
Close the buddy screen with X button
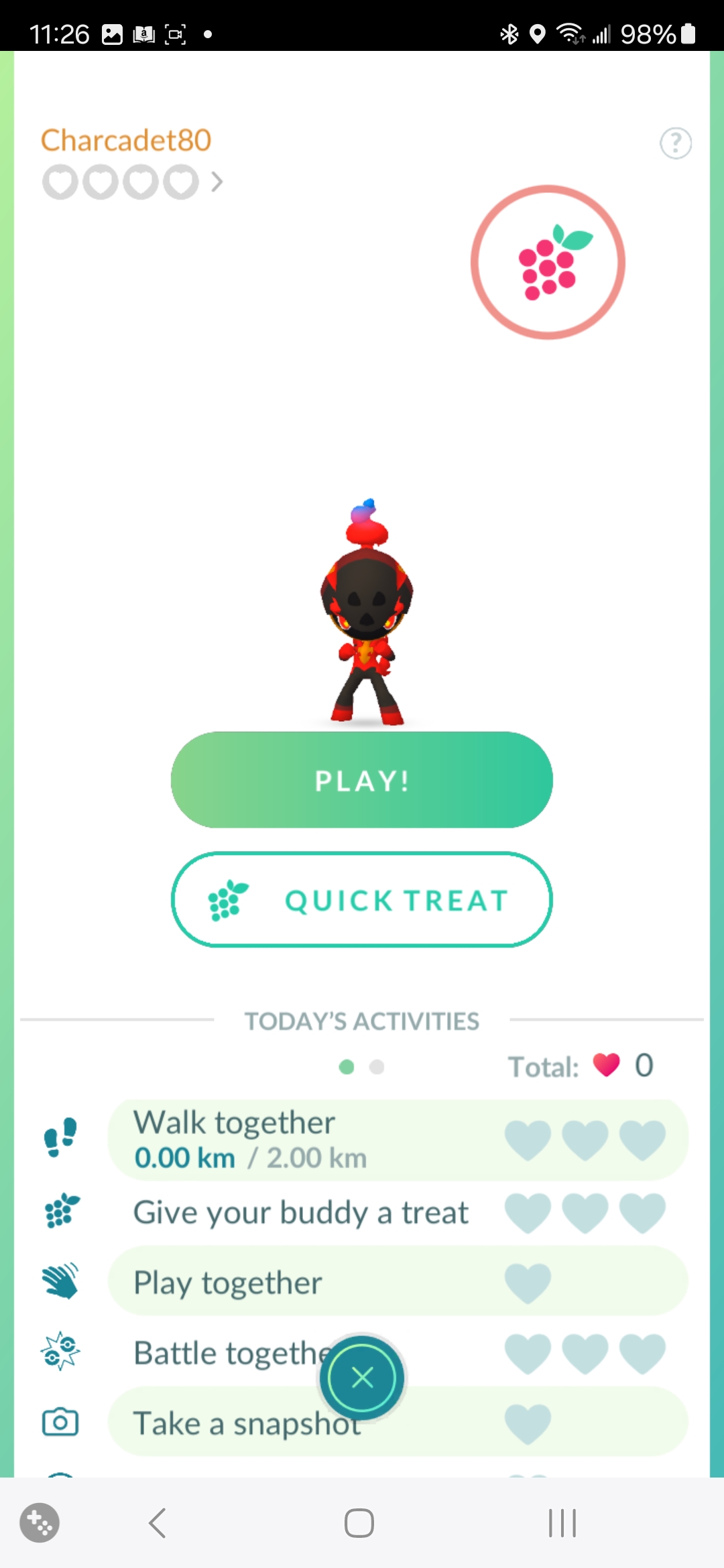362,1378
